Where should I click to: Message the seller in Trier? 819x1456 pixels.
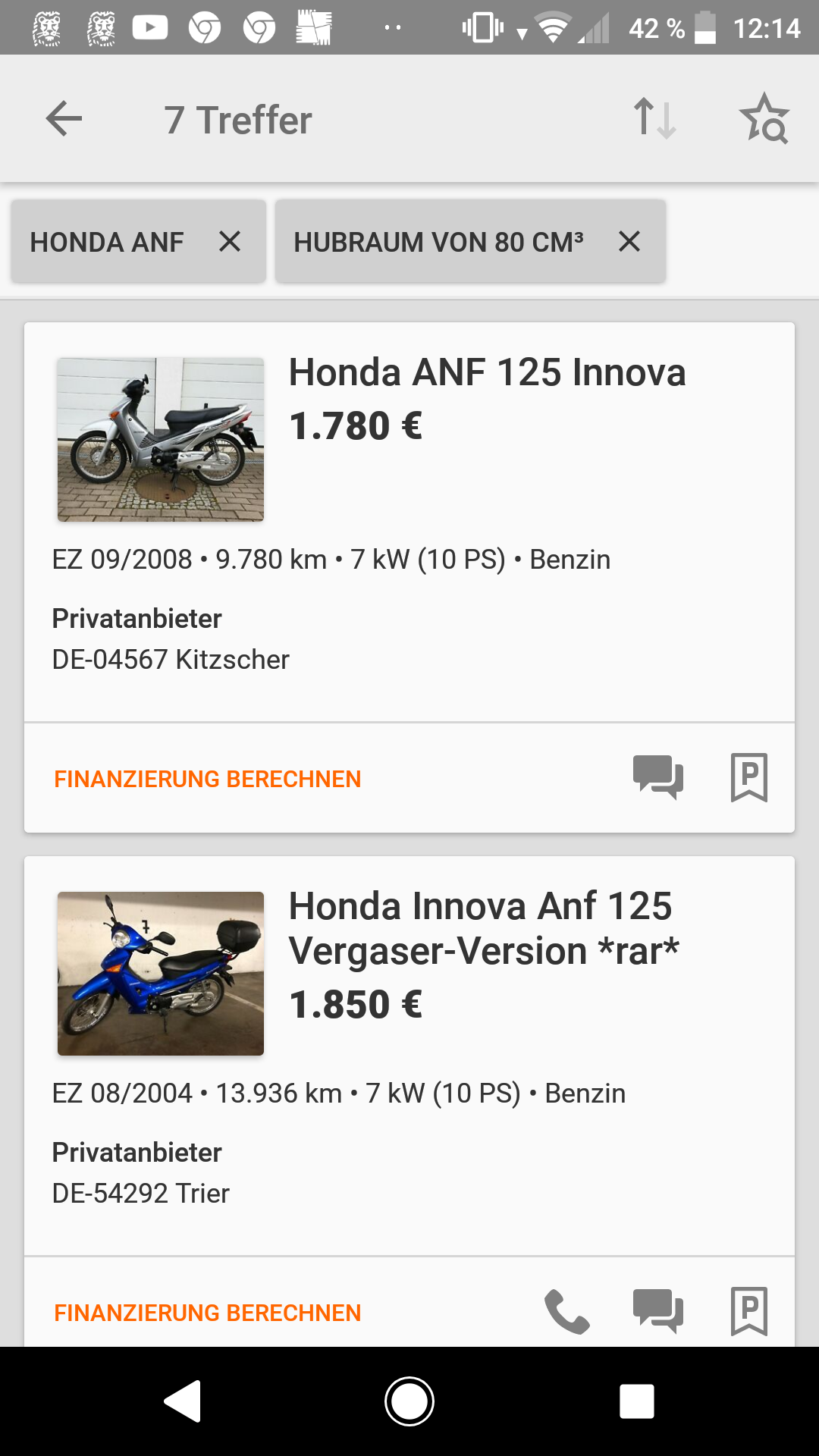click(x=657, y=1311)
